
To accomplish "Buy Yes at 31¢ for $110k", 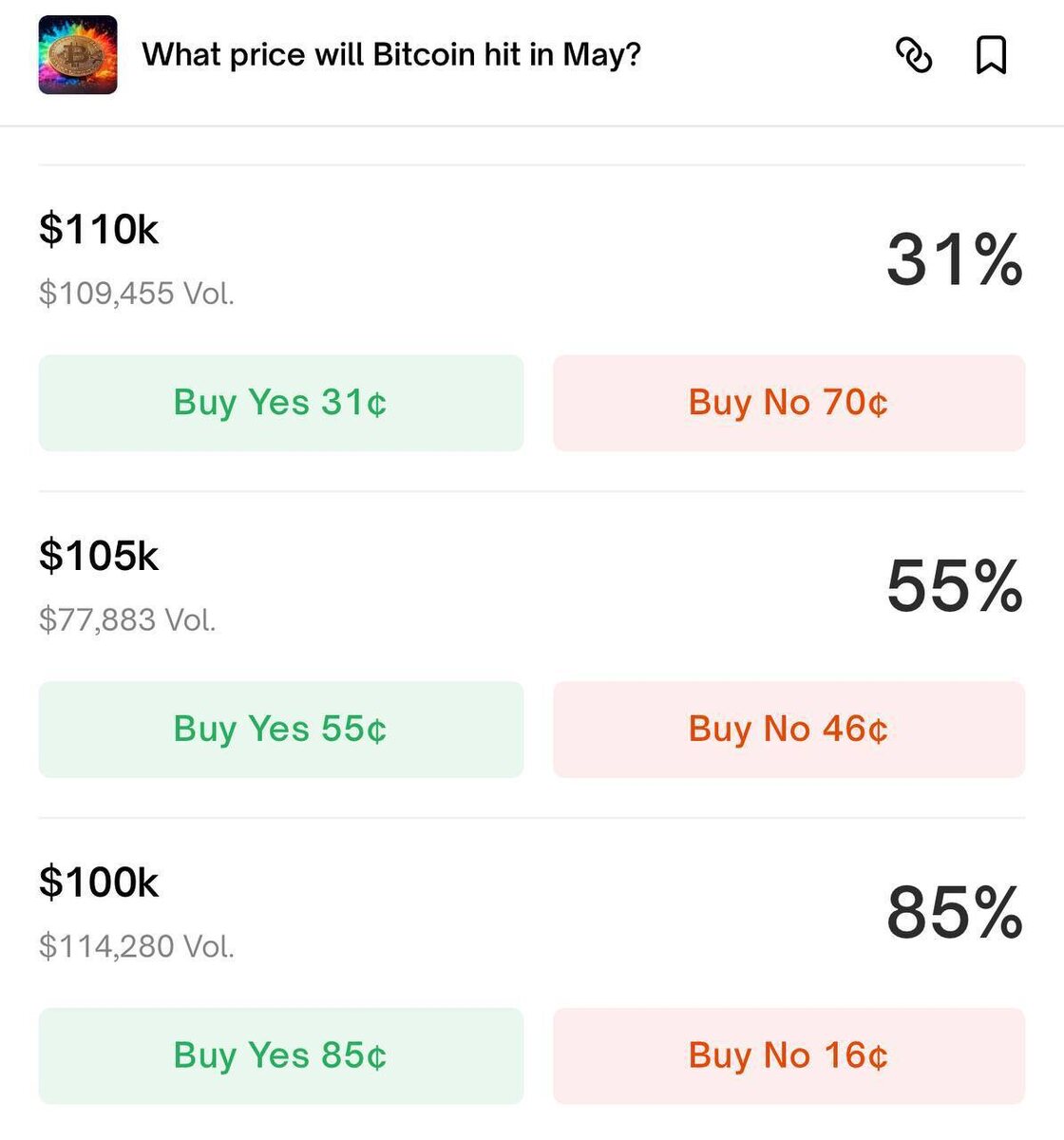I will (280, 403).
